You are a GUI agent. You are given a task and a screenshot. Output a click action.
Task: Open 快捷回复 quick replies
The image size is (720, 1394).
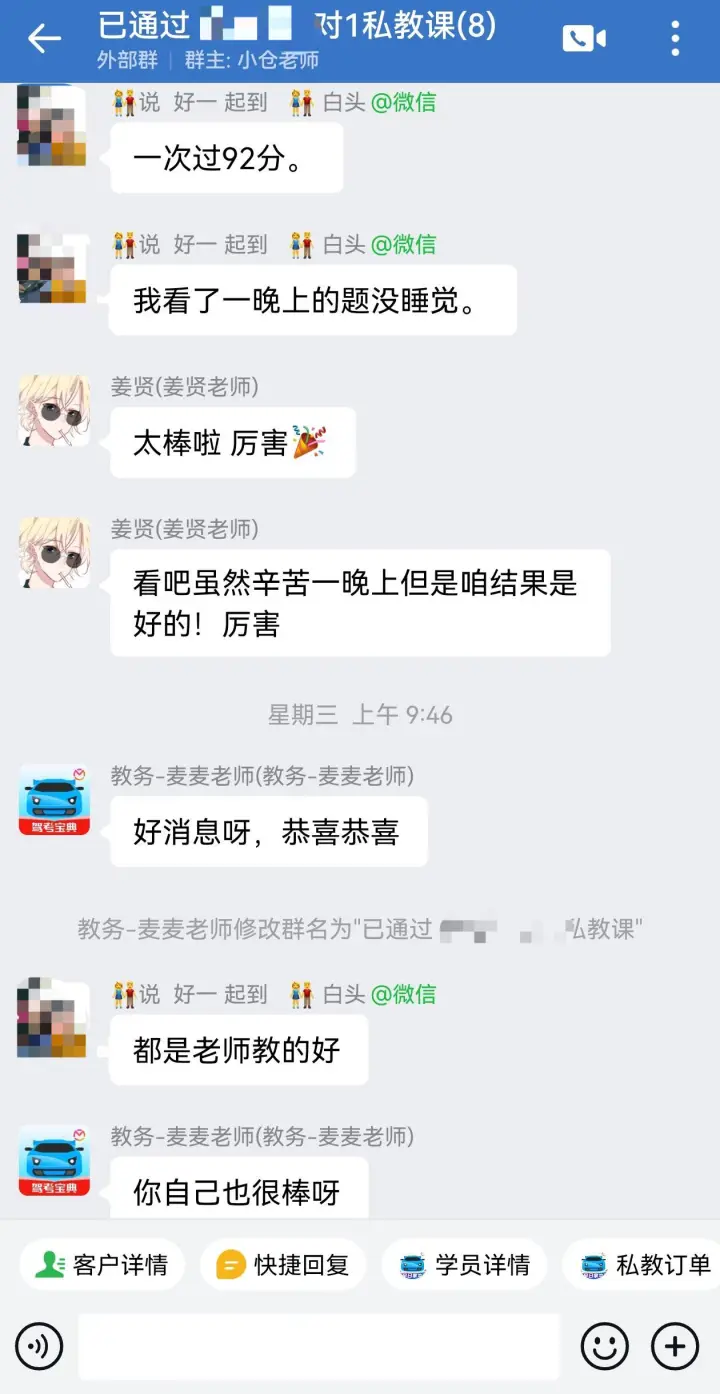[283, 1264]
